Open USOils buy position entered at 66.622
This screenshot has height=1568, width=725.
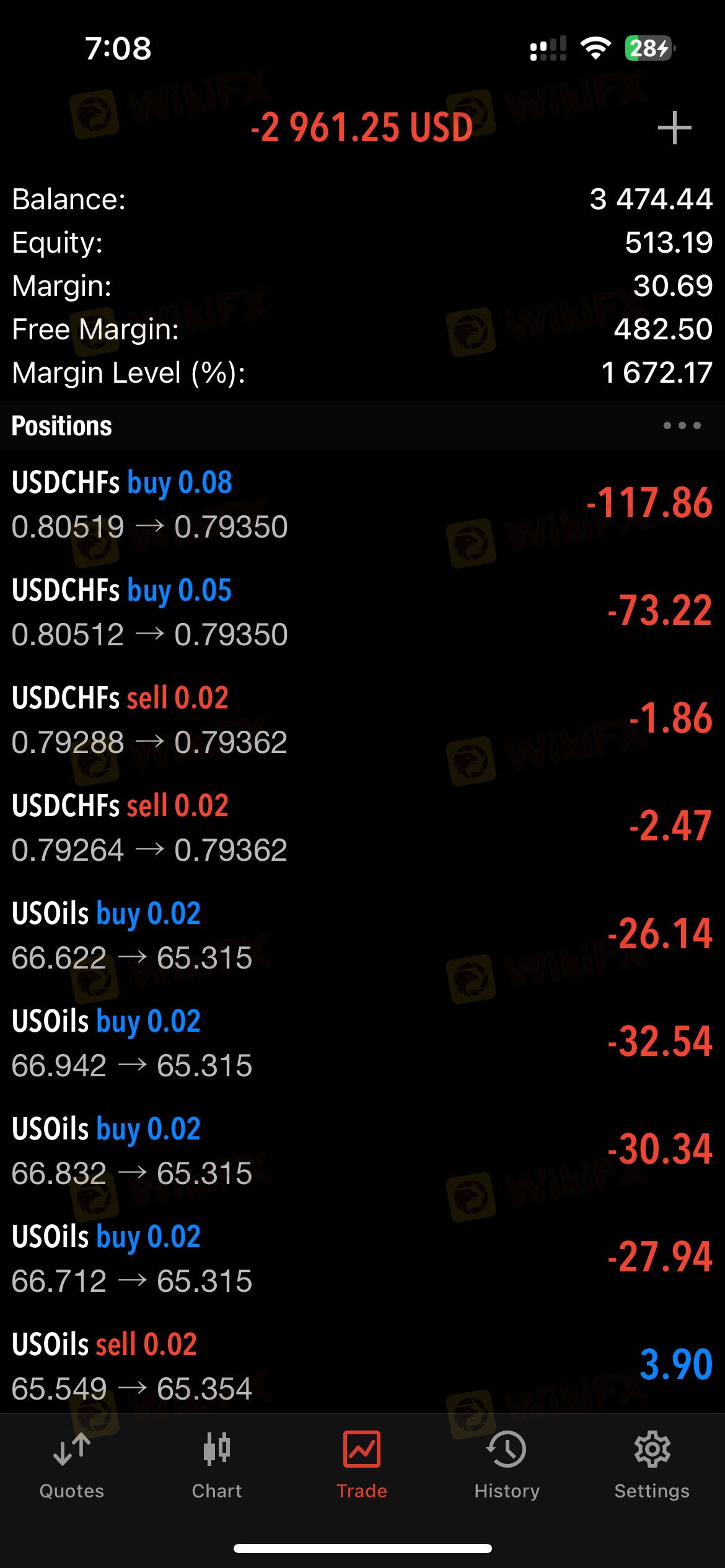pos(362,934)
